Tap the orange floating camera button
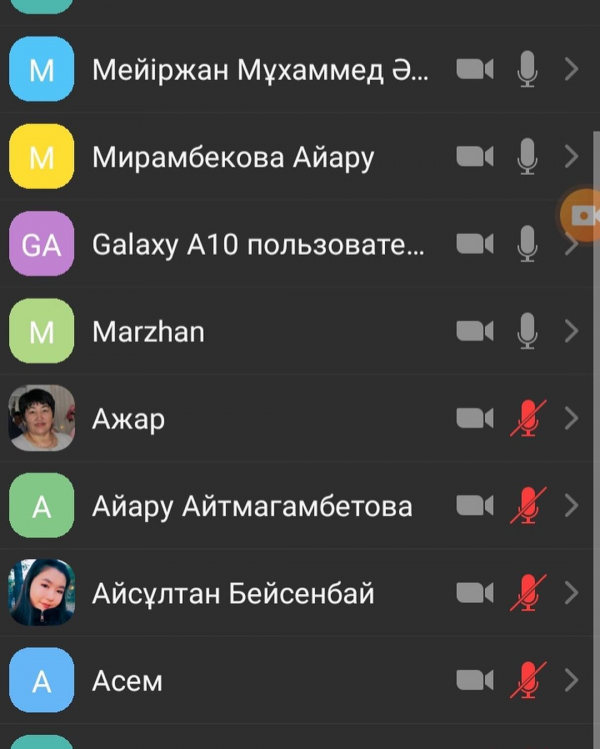Screen dimensions: 600x749 coord(582,214)
